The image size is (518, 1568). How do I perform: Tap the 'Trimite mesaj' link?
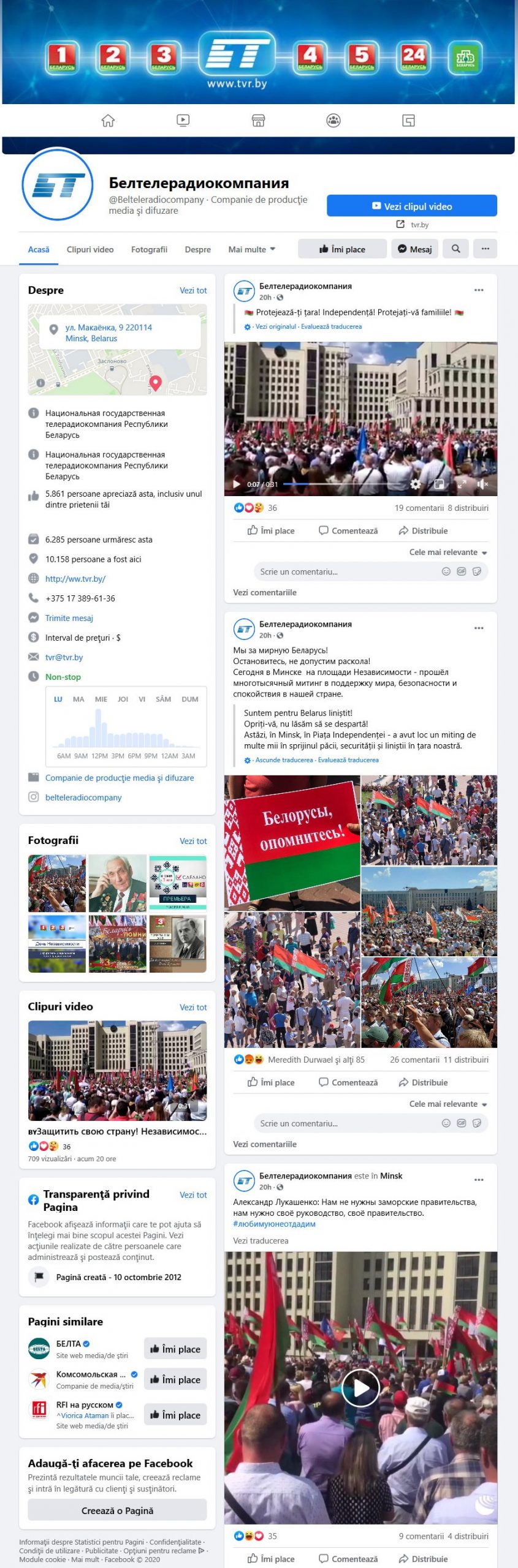coord(69,618)
